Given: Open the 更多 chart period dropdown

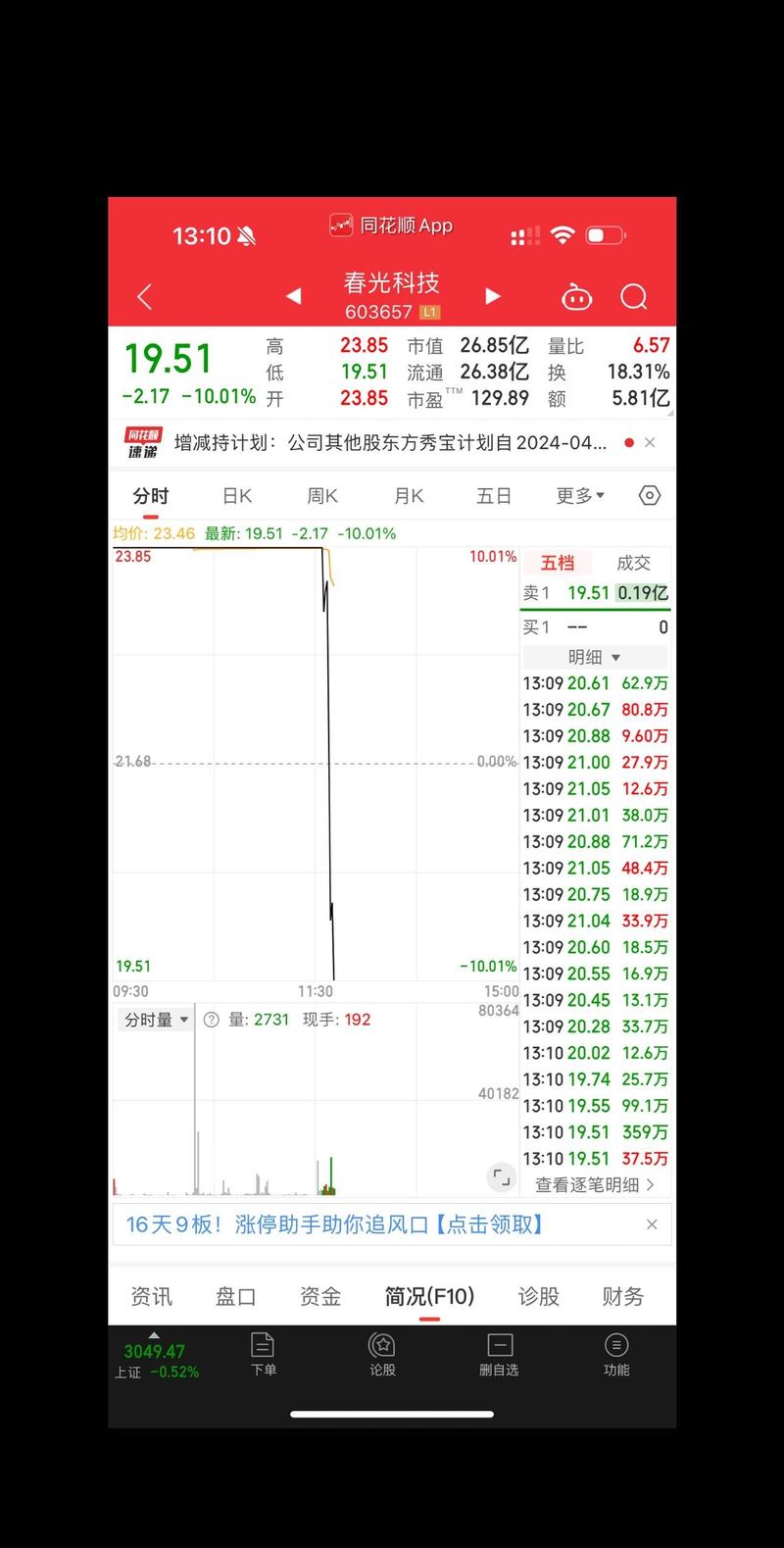Looking at the screenshot, I should coord(578,495).
